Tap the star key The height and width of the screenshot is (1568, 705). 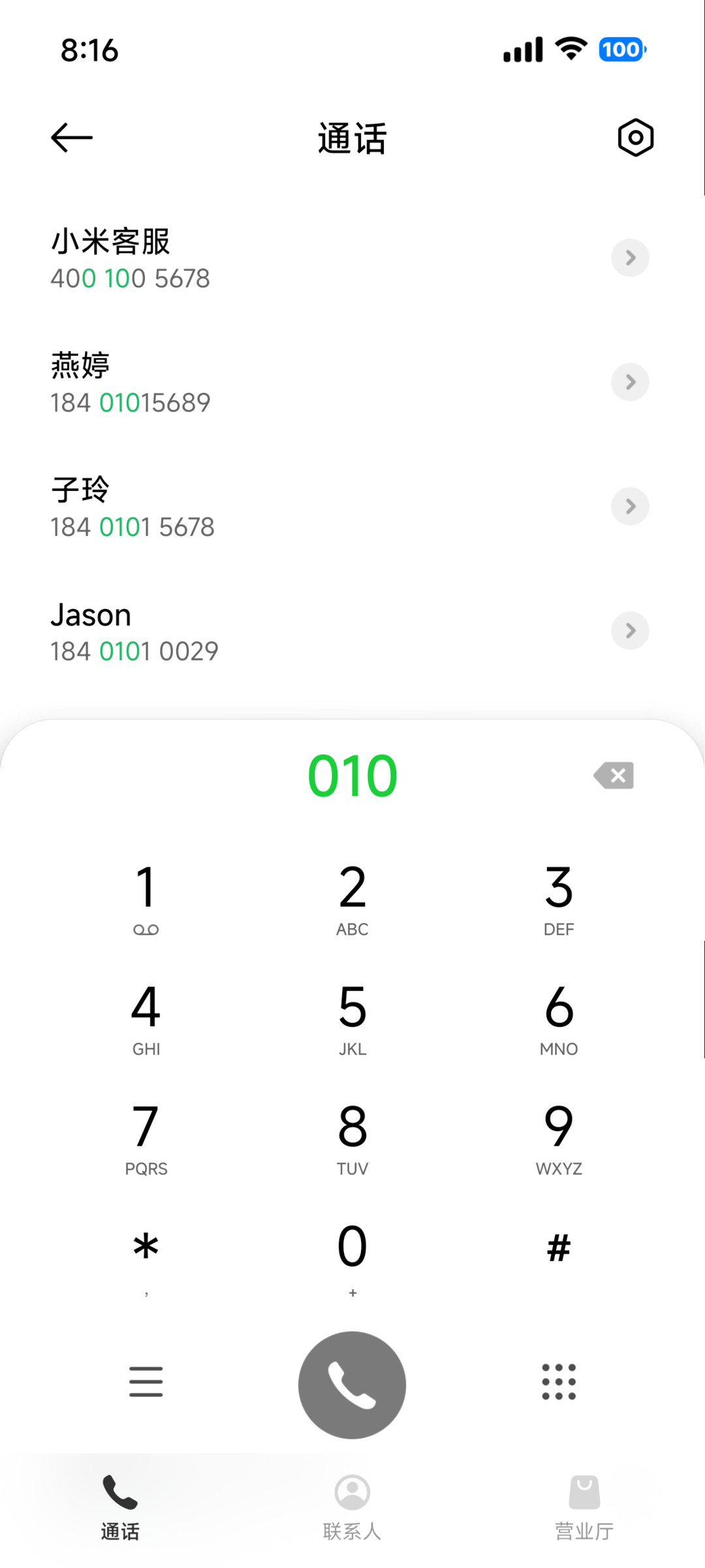coord(146,1257)
